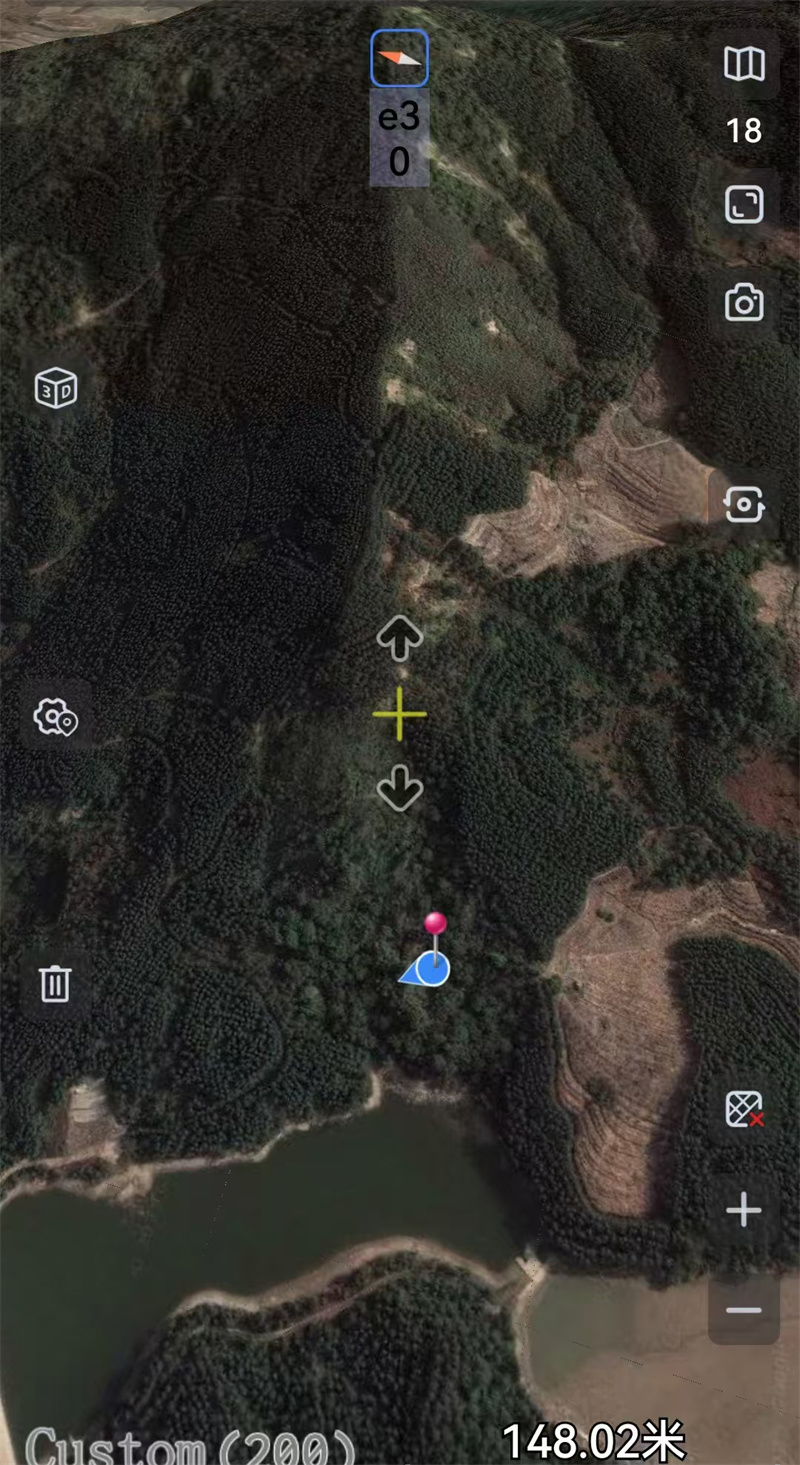This screenshot has width=800, height=1465.
Task: Take a screenshot with the camera icon
Action: [x=744, y=302]
